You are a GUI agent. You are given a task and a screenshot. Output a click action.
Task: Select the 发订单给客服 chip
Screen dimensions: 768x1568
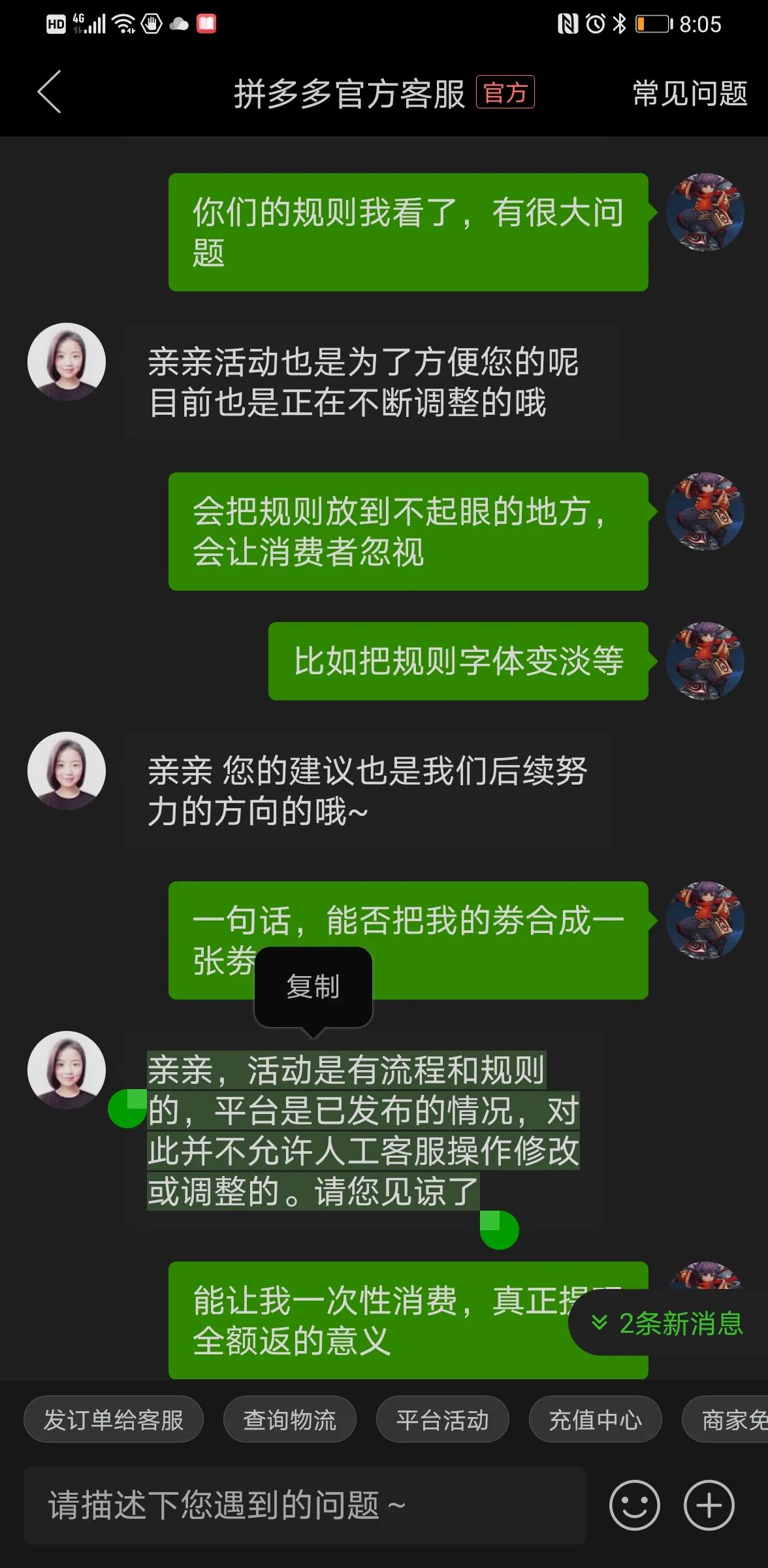click(114, 1419)
